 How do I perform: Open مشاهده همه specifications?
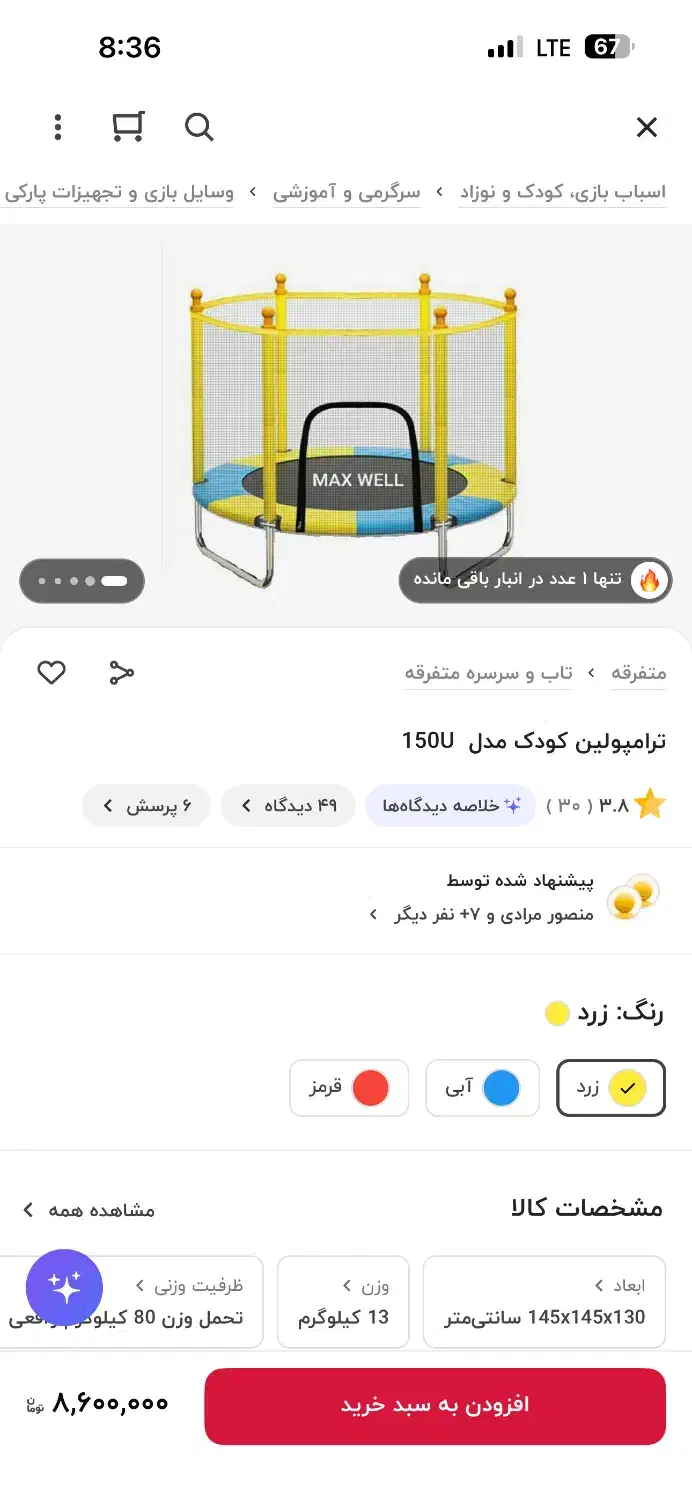[90, 1210]
